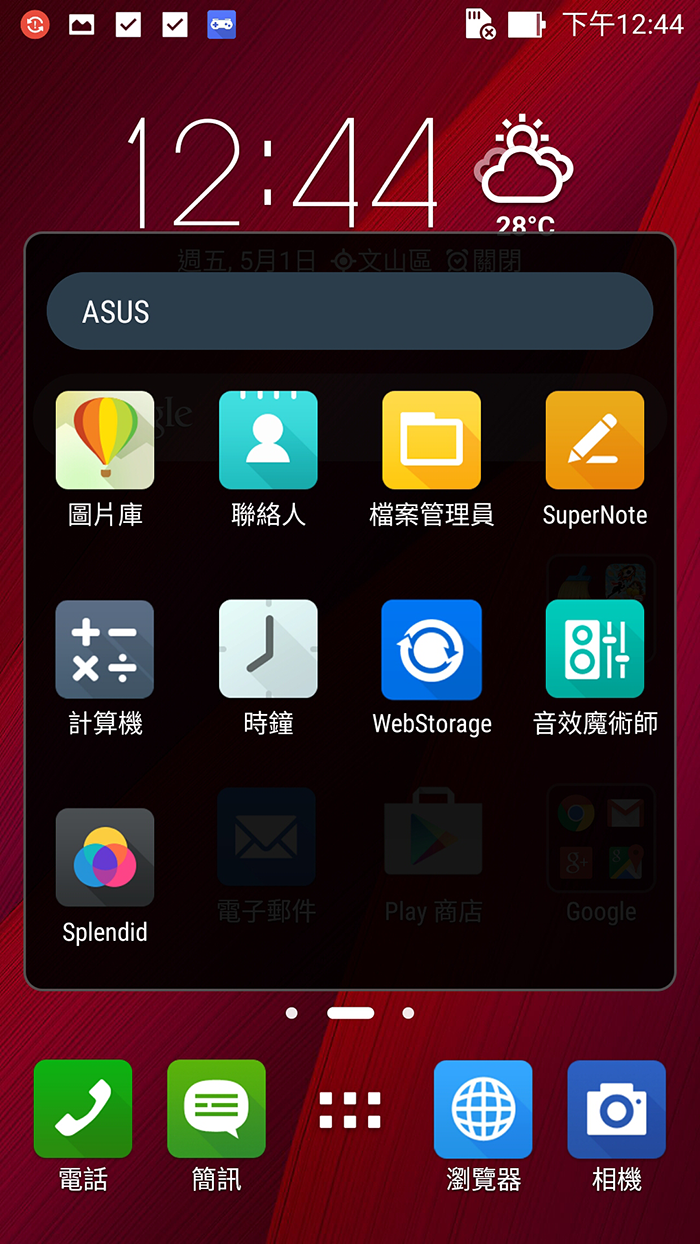Open the 計算機 calculator
Image resolution: width=700 pixels, height=1244 pixels.
(105, 649)
